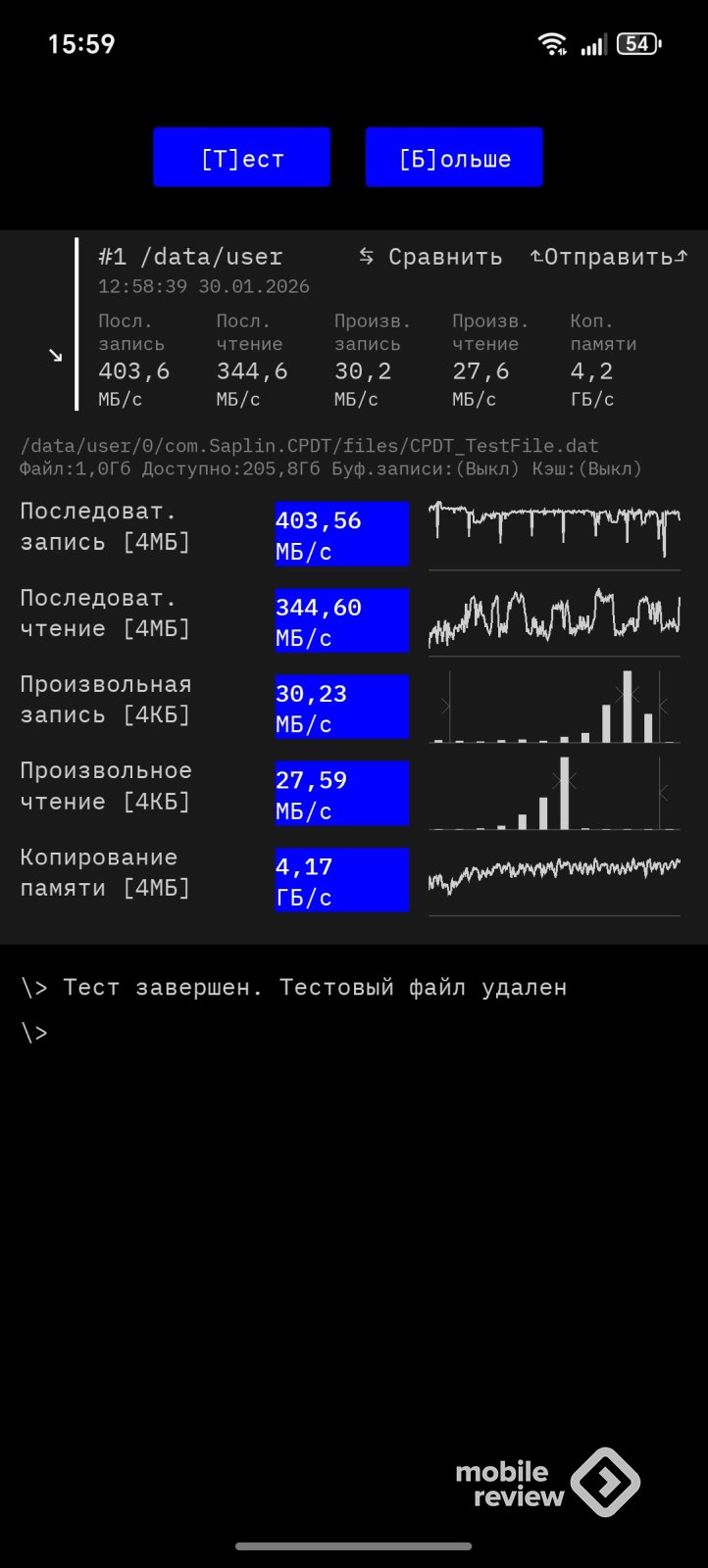Tap Сравнить to compare this result
The height and width of the screenshot is (1568, 708).
430,257
